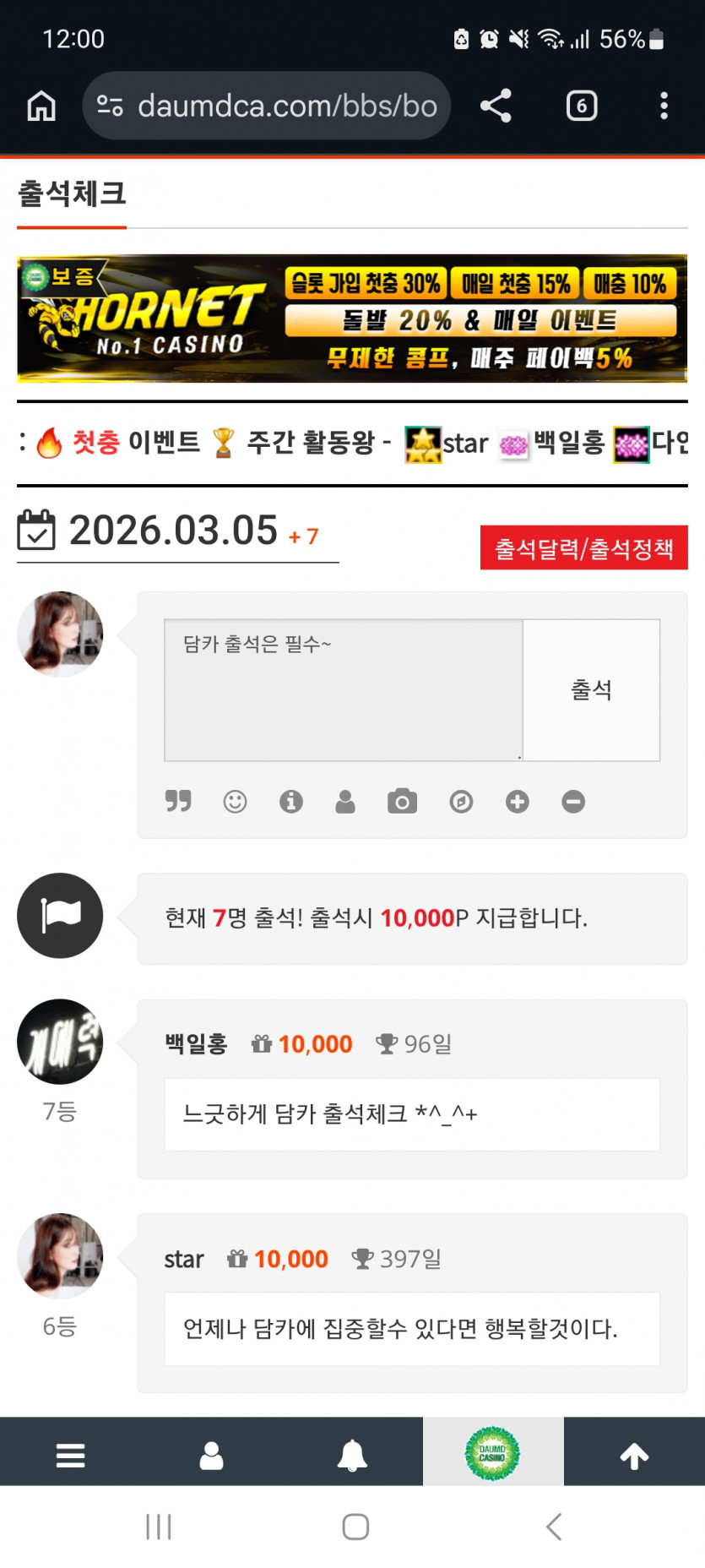705x1568 pixels.
Task: Toggle the minus icon in the comment toolbar
Action: coord(573,802)
